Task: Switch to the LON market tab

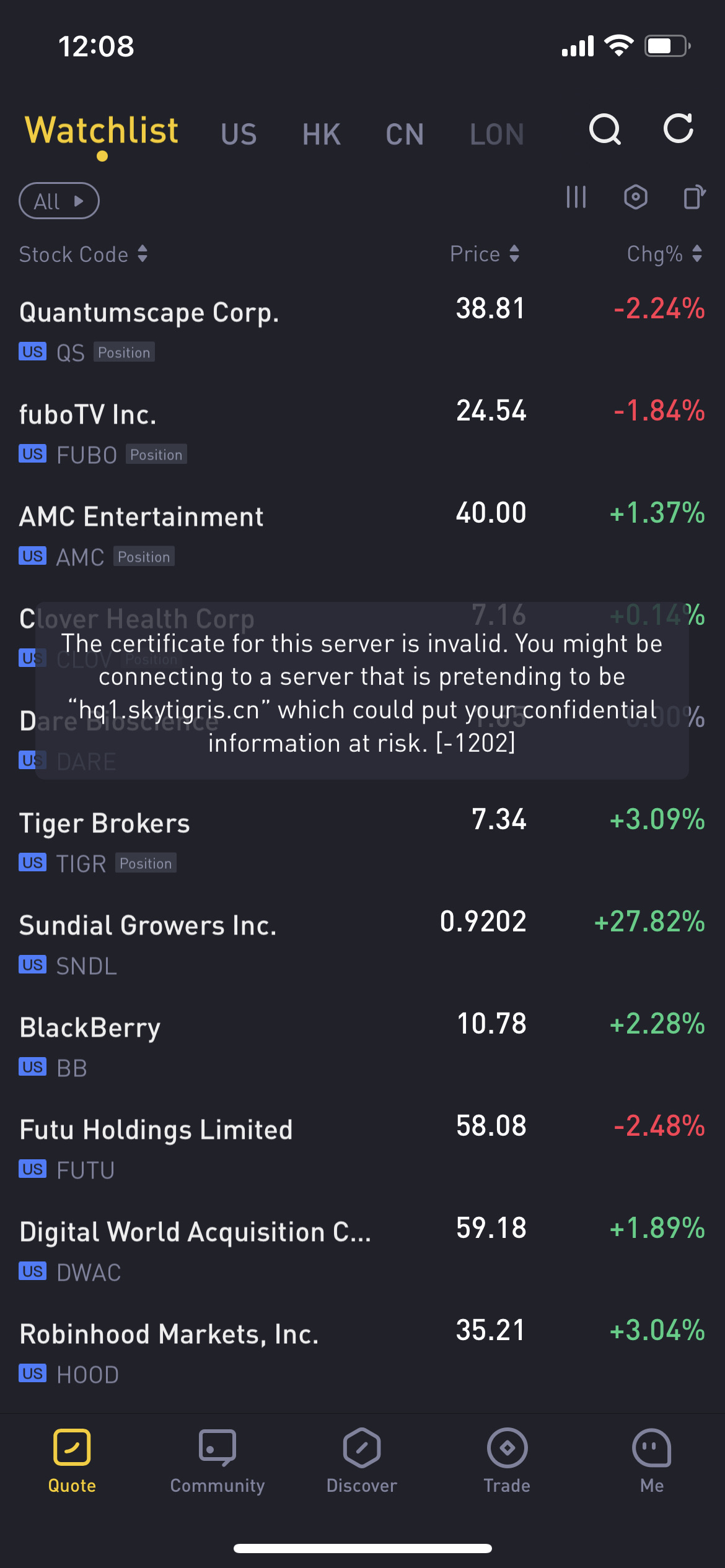Action: [x=497, y=134]
